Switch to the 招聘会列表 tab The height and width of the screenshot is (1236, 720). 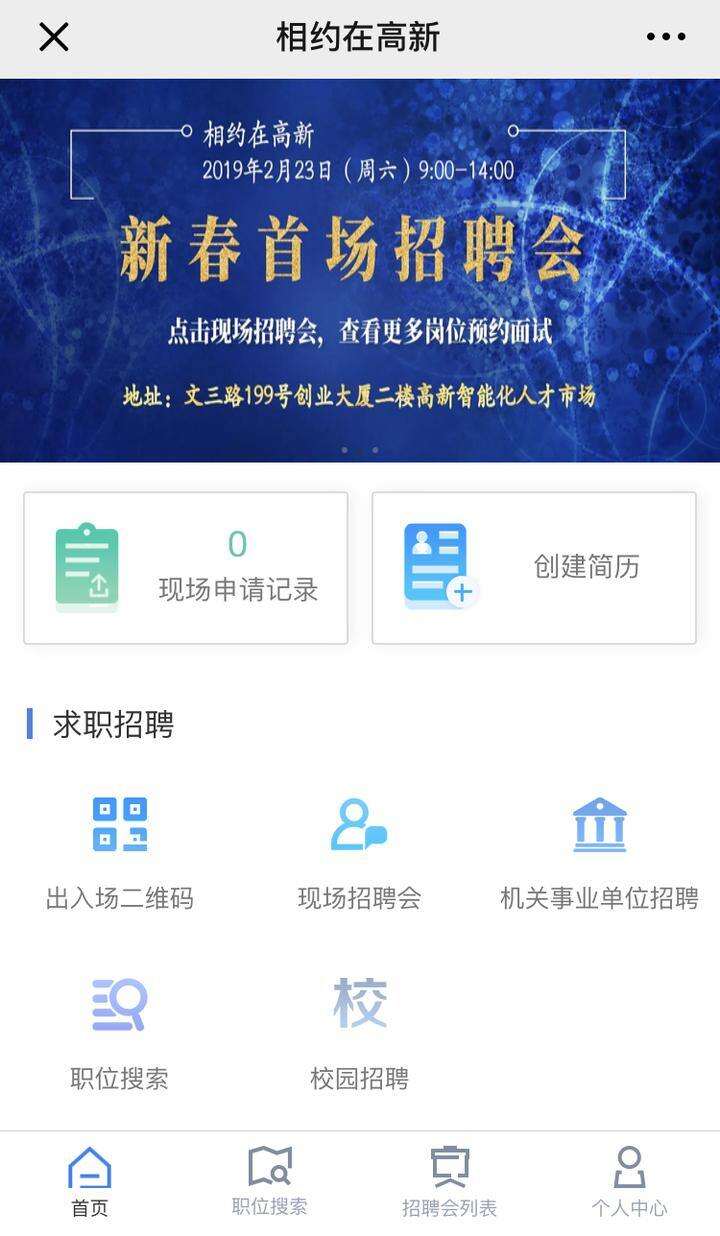pos(450,1183)
